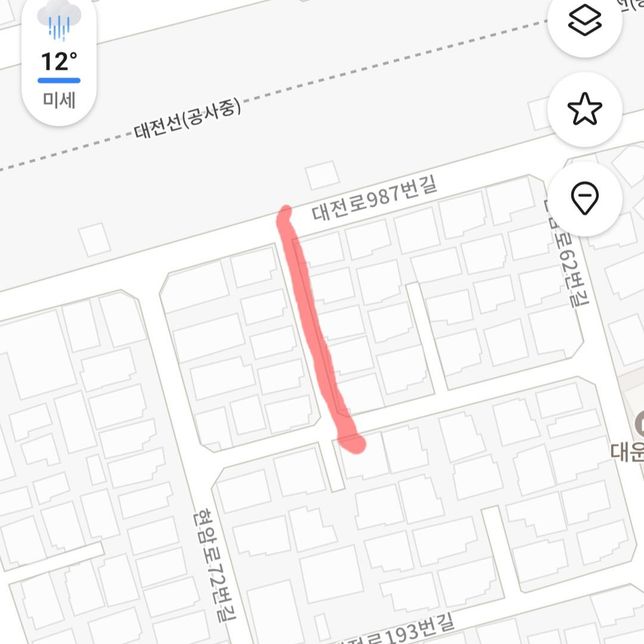Open the map layers selector
644x644 pixels.
click(584, 21)
